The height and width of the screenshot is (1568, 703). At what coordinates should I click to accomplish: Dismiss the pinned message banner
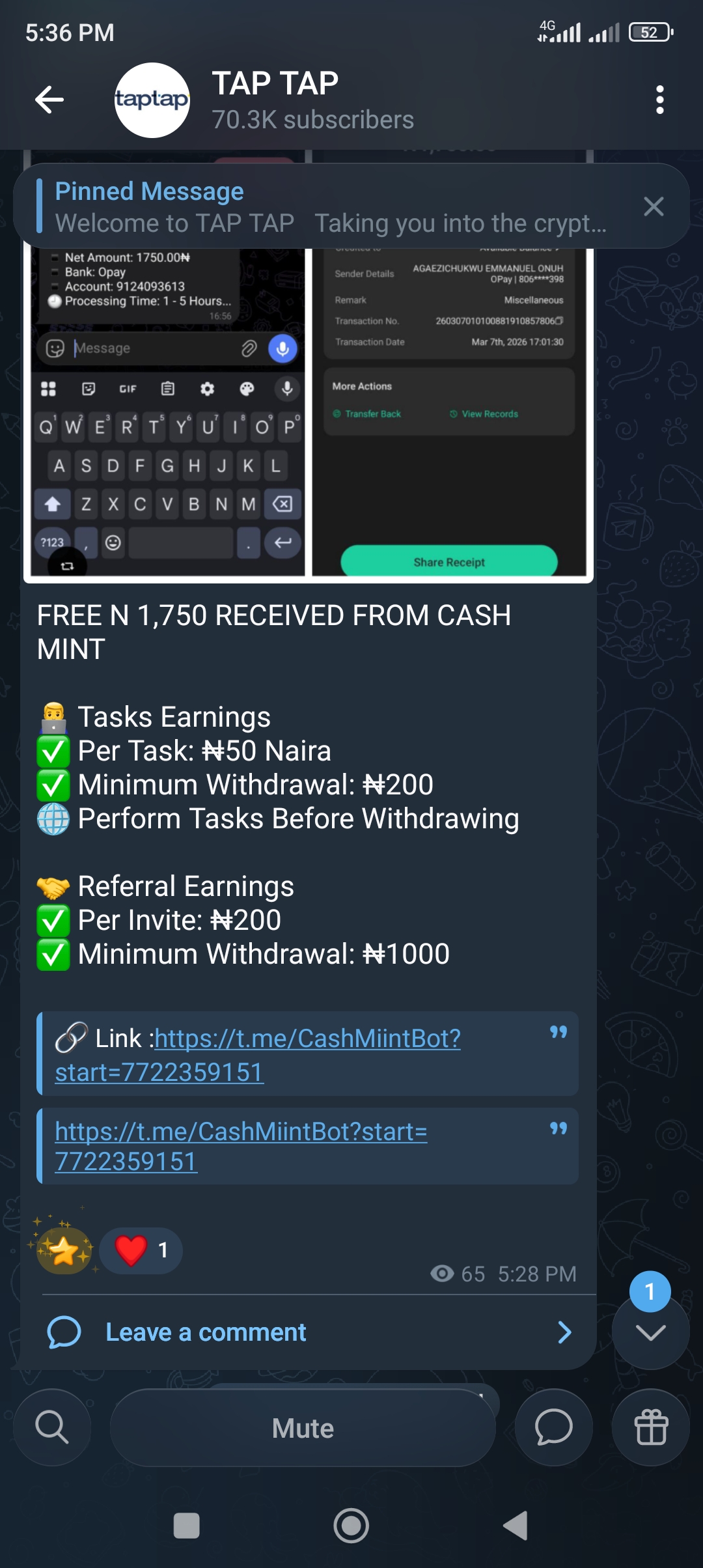coord(654,206)
